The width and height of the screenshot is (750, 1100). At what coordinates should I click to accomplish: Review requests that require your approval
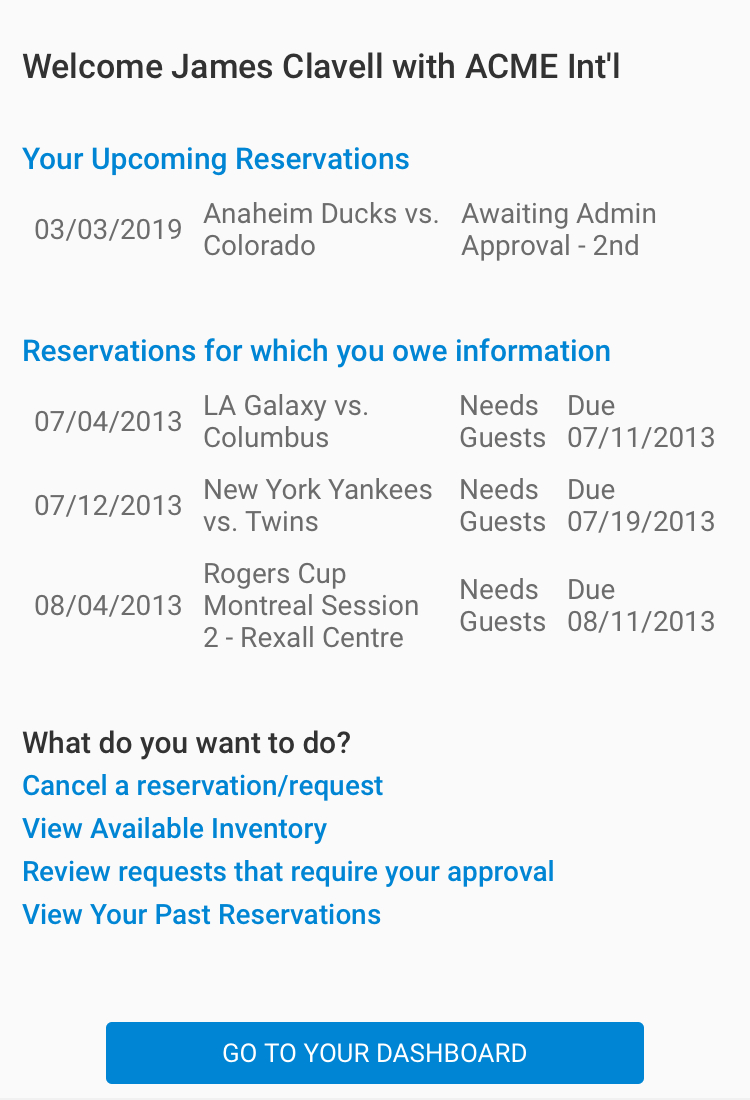coord(288,872)
